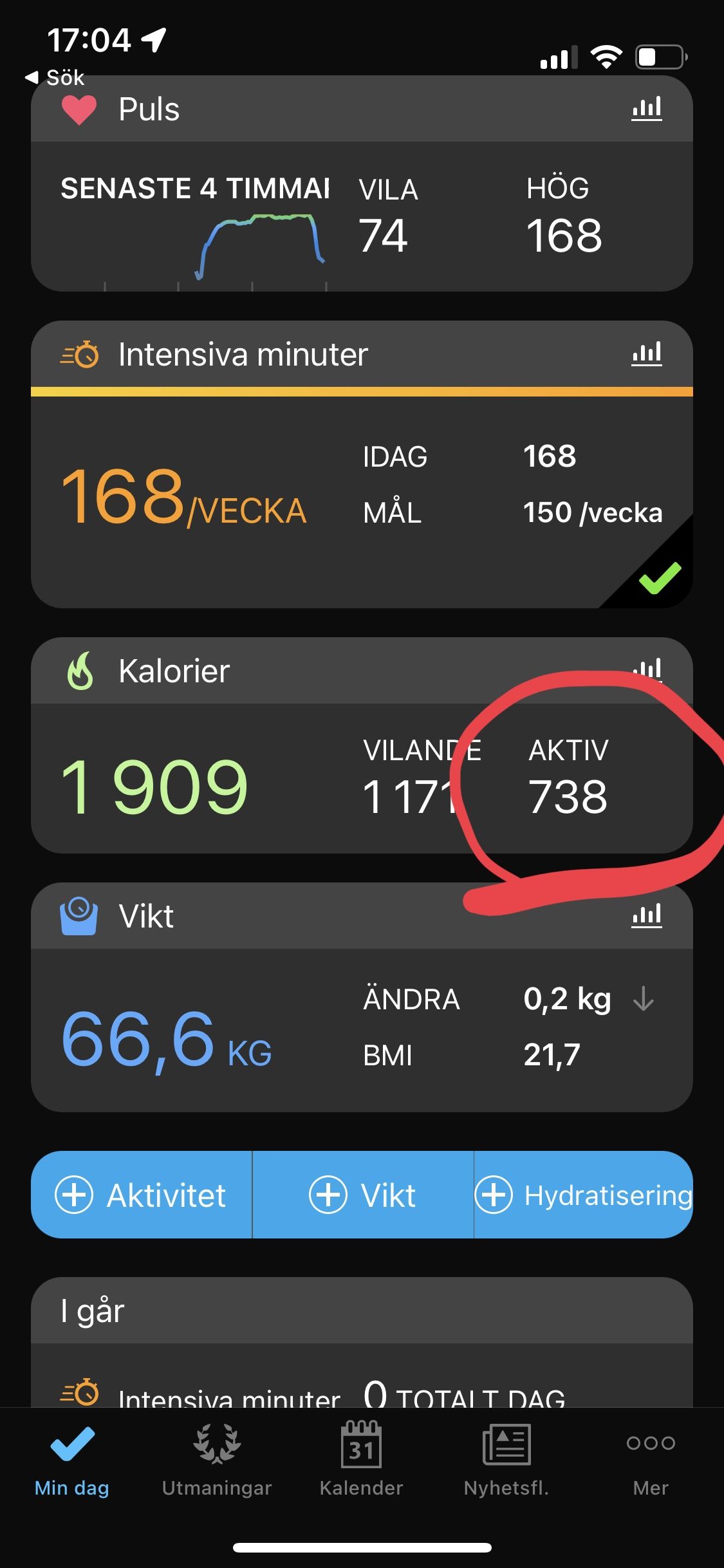
Task: Add a new Vikt entry
Action: pyautogui.click(x=363, y=1195)
